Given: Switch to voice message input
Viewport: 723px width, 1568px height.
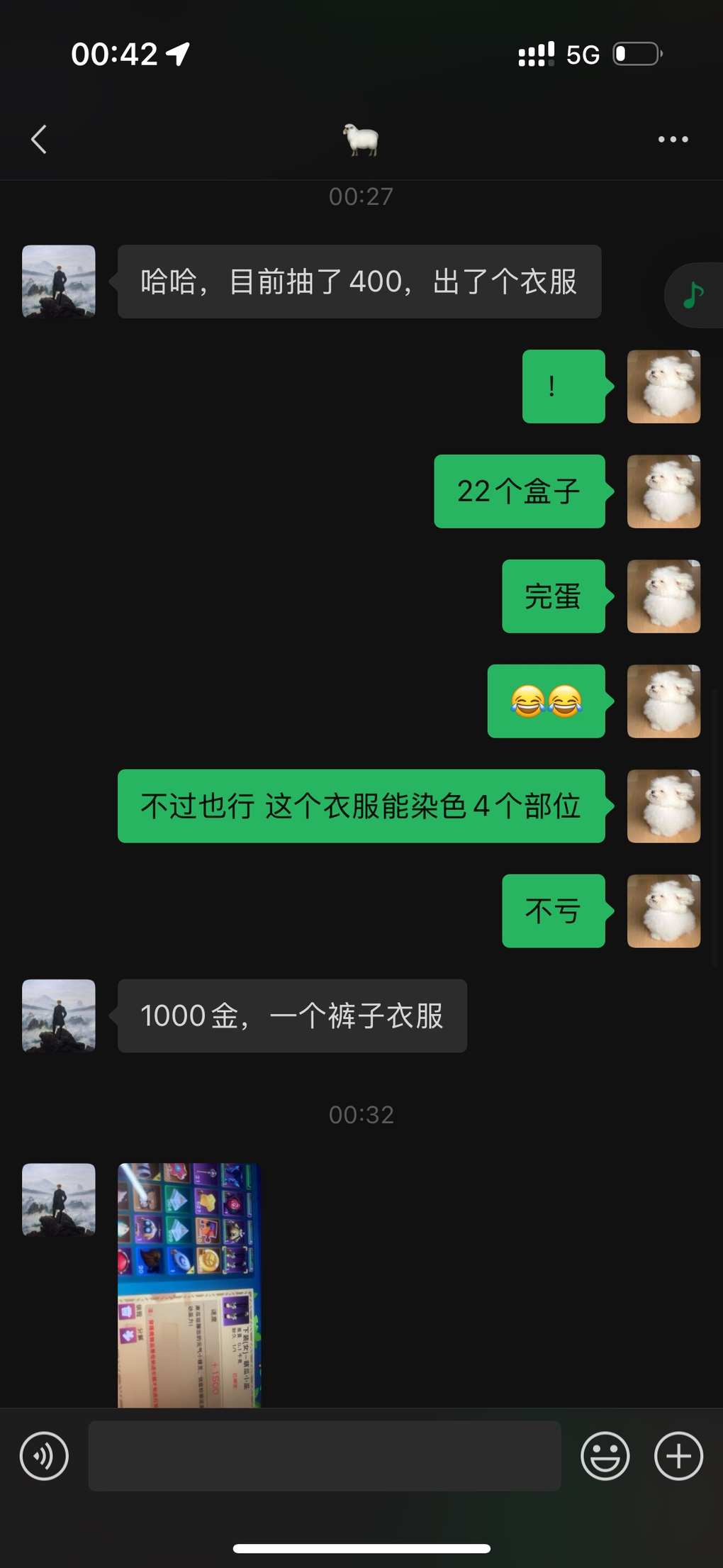Looking at the screenshot, I should coord(44,1456).
